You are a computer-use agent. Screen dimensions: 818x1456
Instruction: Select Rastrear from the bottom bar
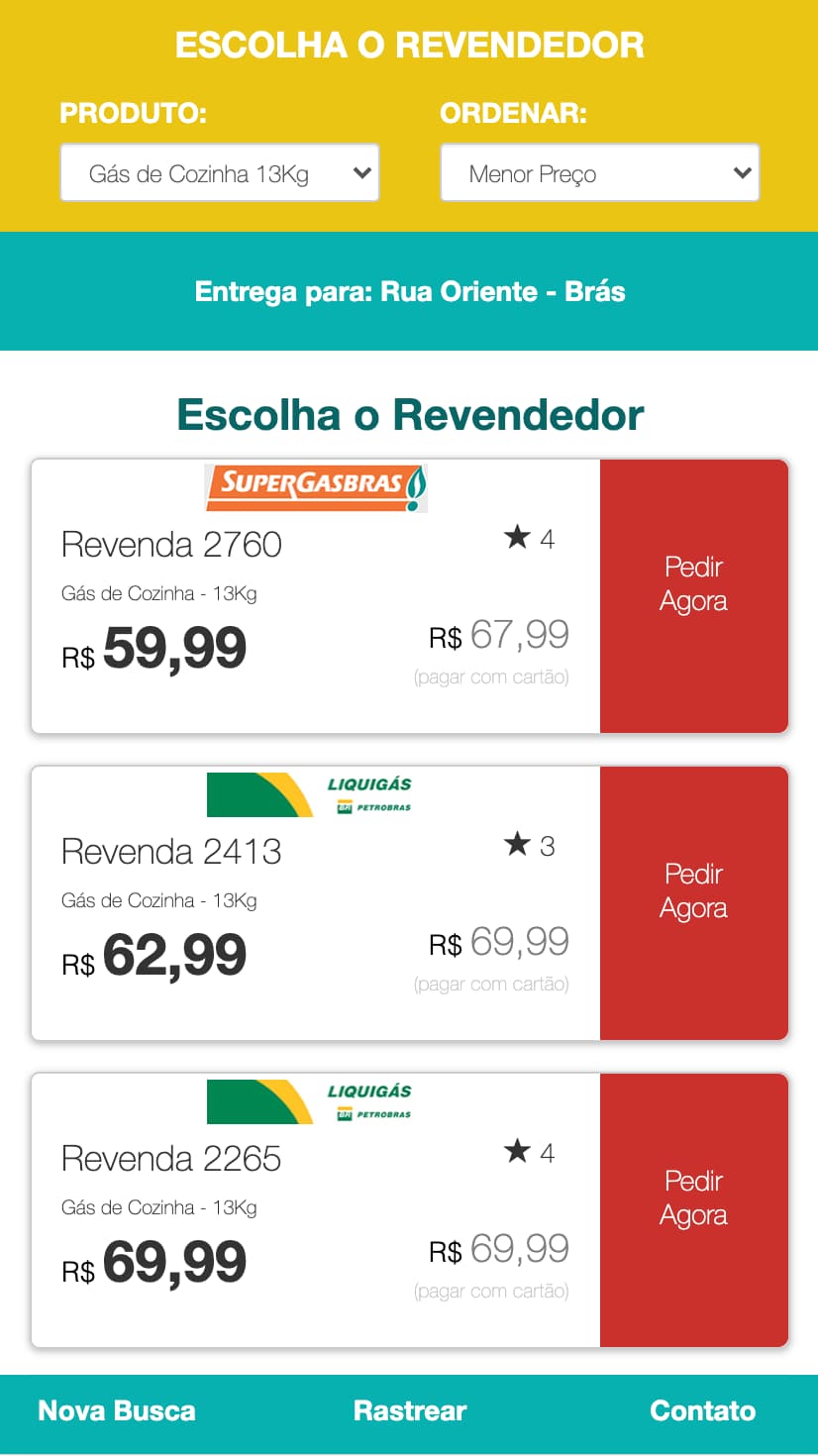[x=409, y=1410]
